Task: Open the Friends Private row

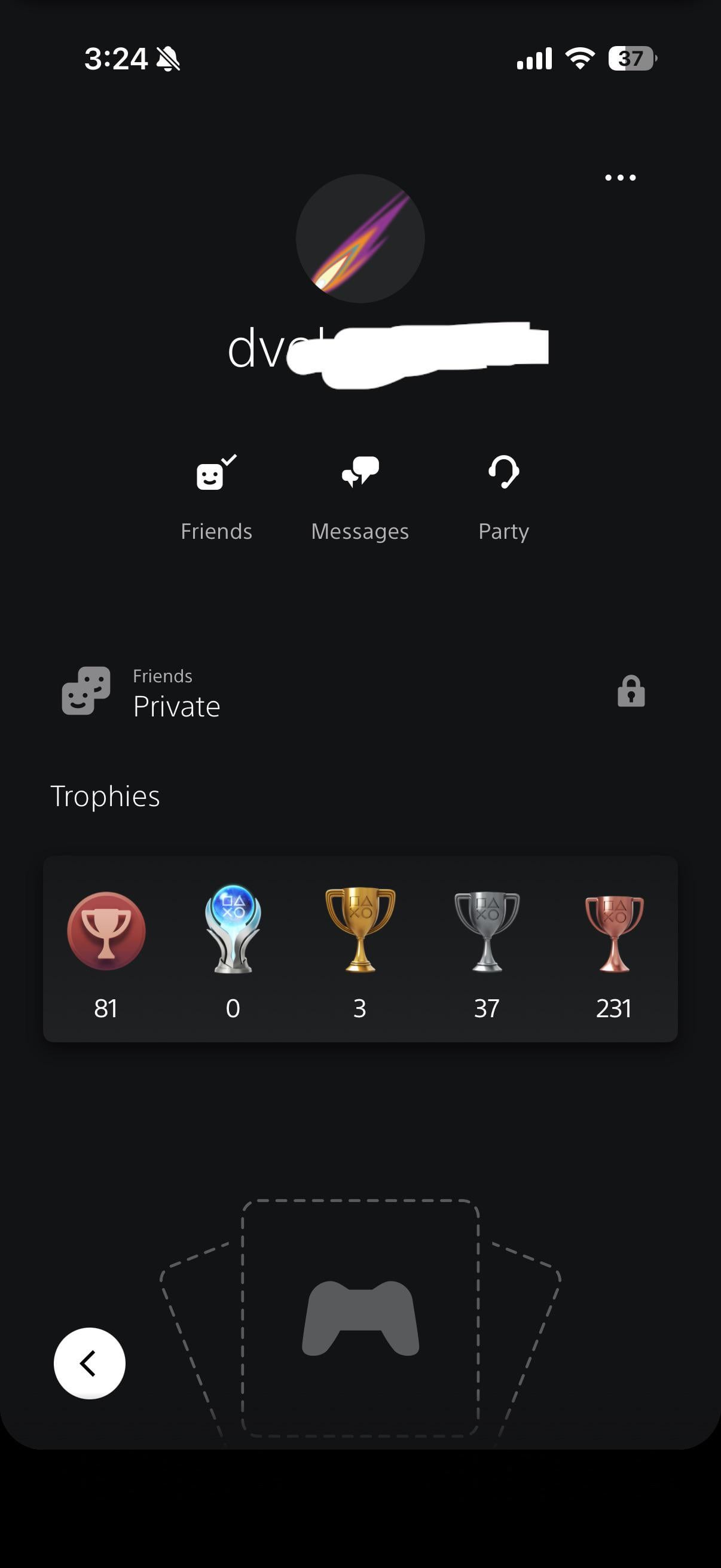Action: (x=353, y=693)
